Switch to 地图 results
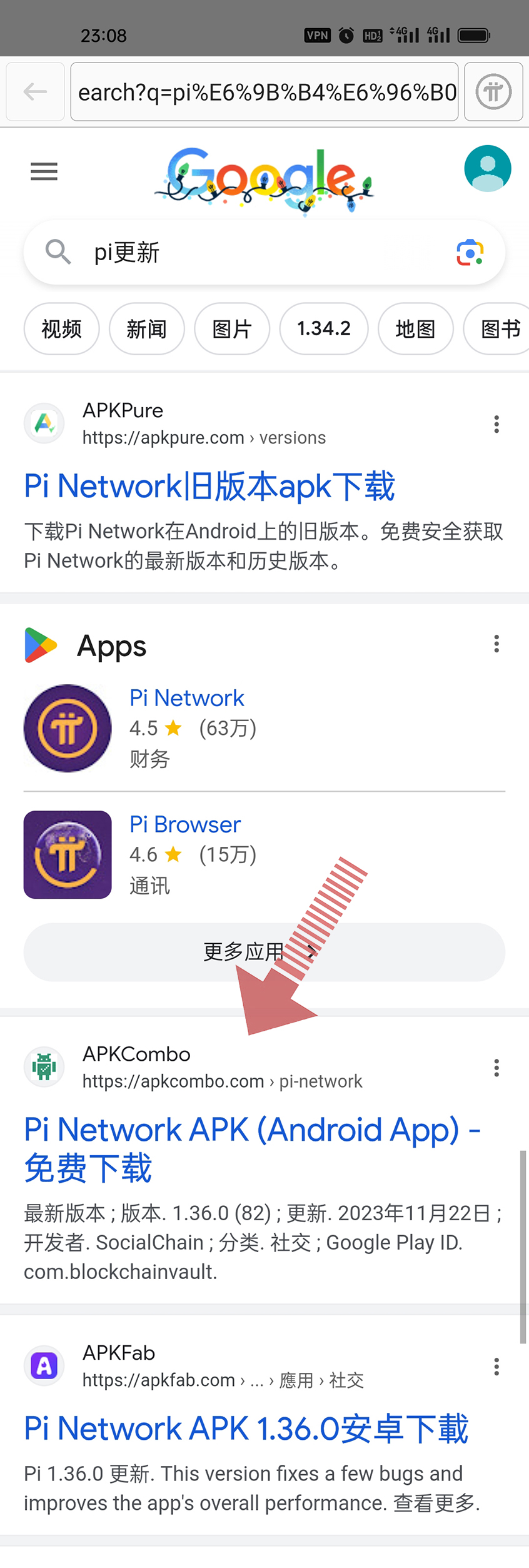The height and width of the screenshot is (1568, 529). click(415, 329)
